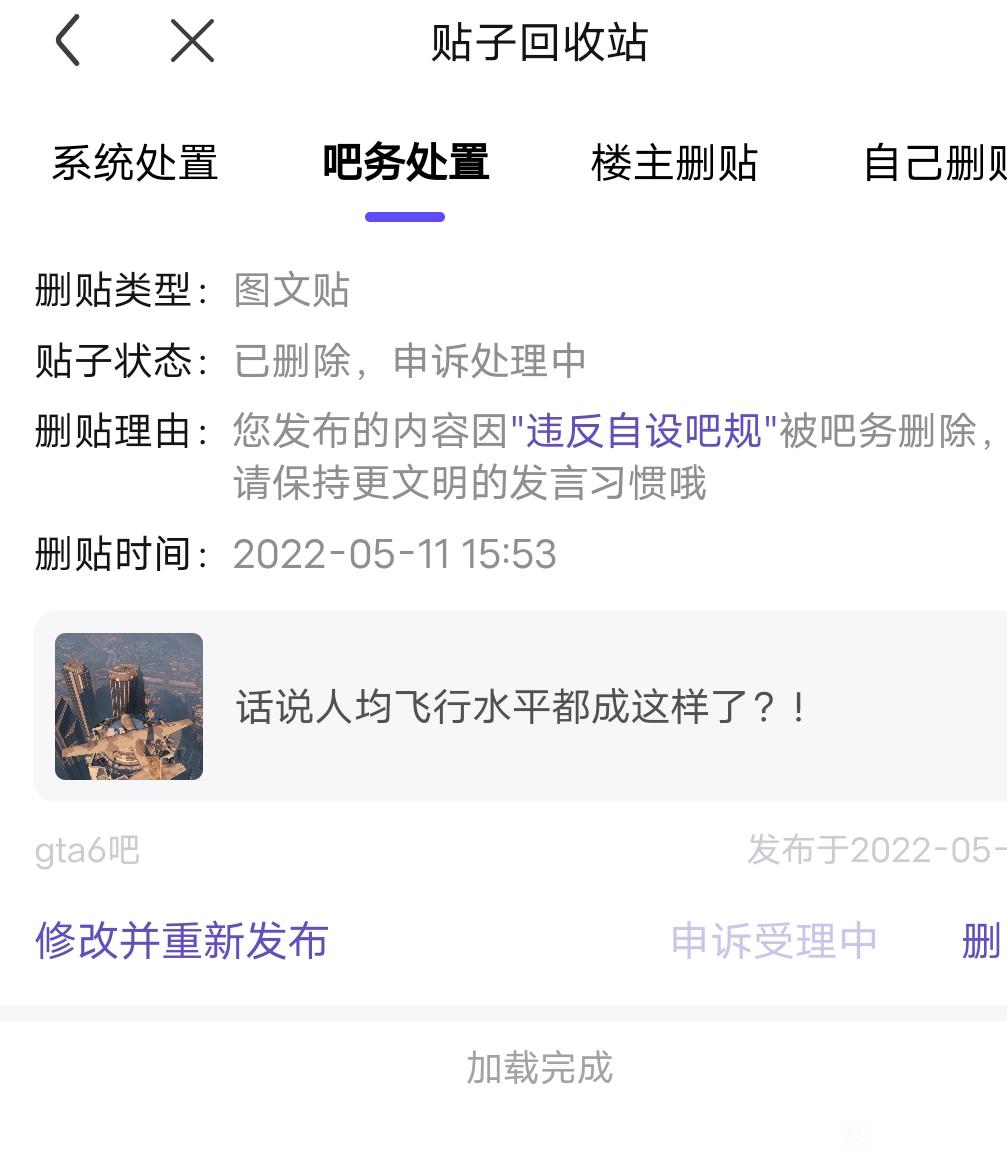Tap the 删 button at the right
1007x1162 pixels.
coord(981,941)
